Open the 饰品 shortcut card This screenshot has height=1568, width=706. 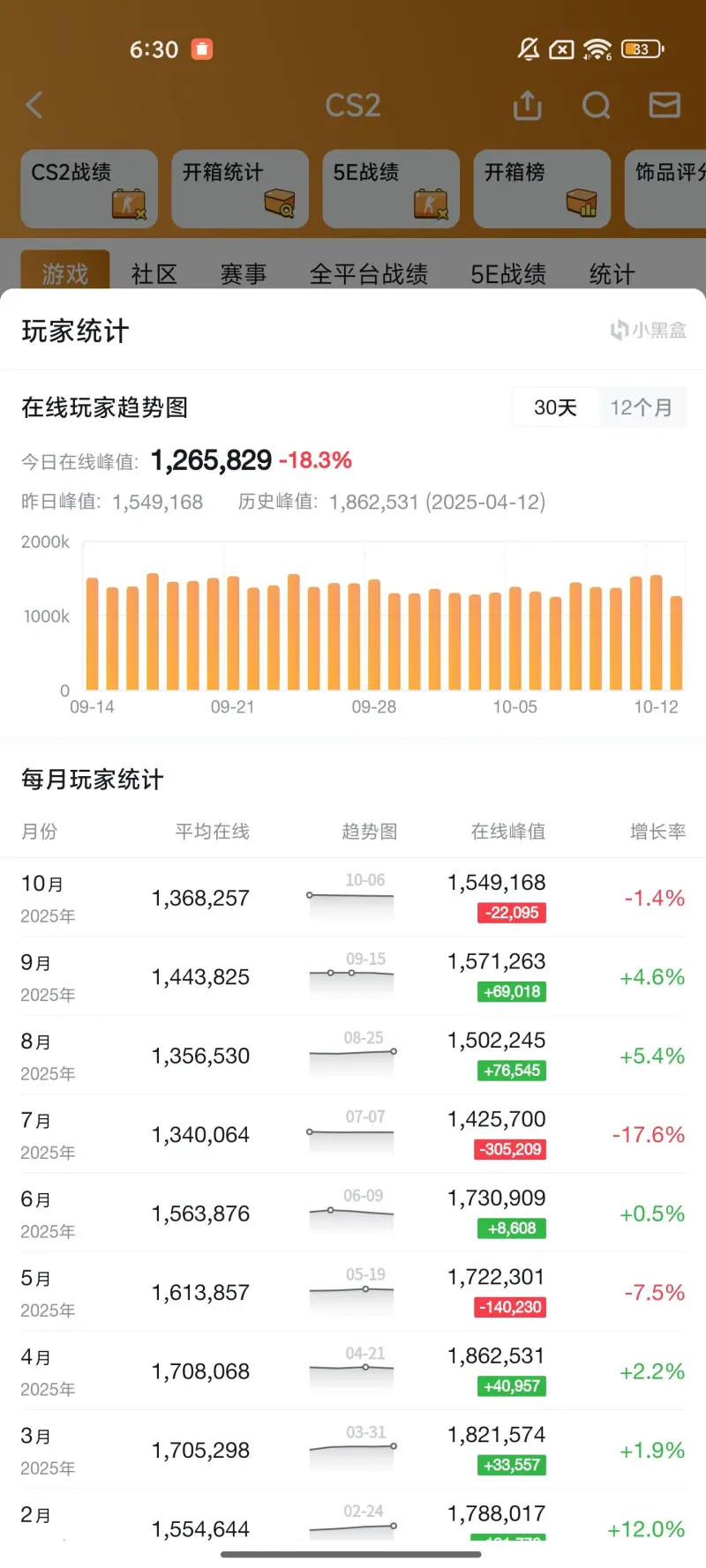pyautogui.click(x=667, y=189)
